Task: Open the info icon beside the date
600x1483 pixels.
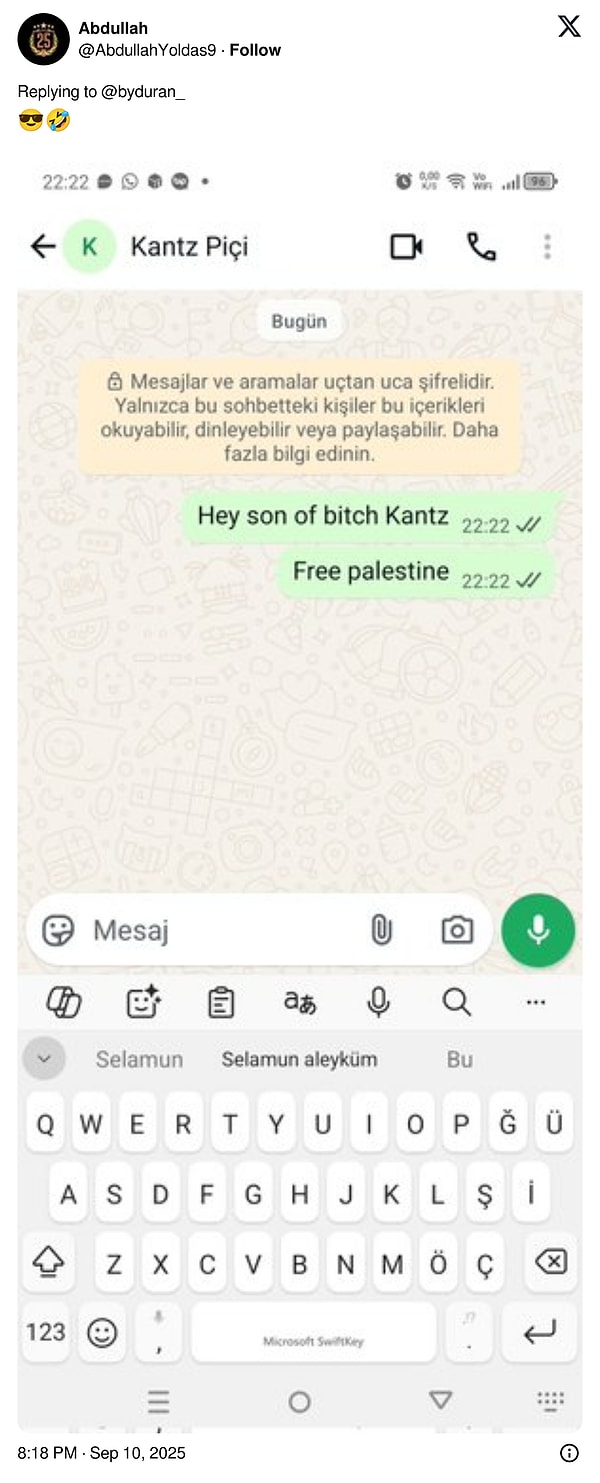Action: pyautogui.click(x=569, y=1453)
